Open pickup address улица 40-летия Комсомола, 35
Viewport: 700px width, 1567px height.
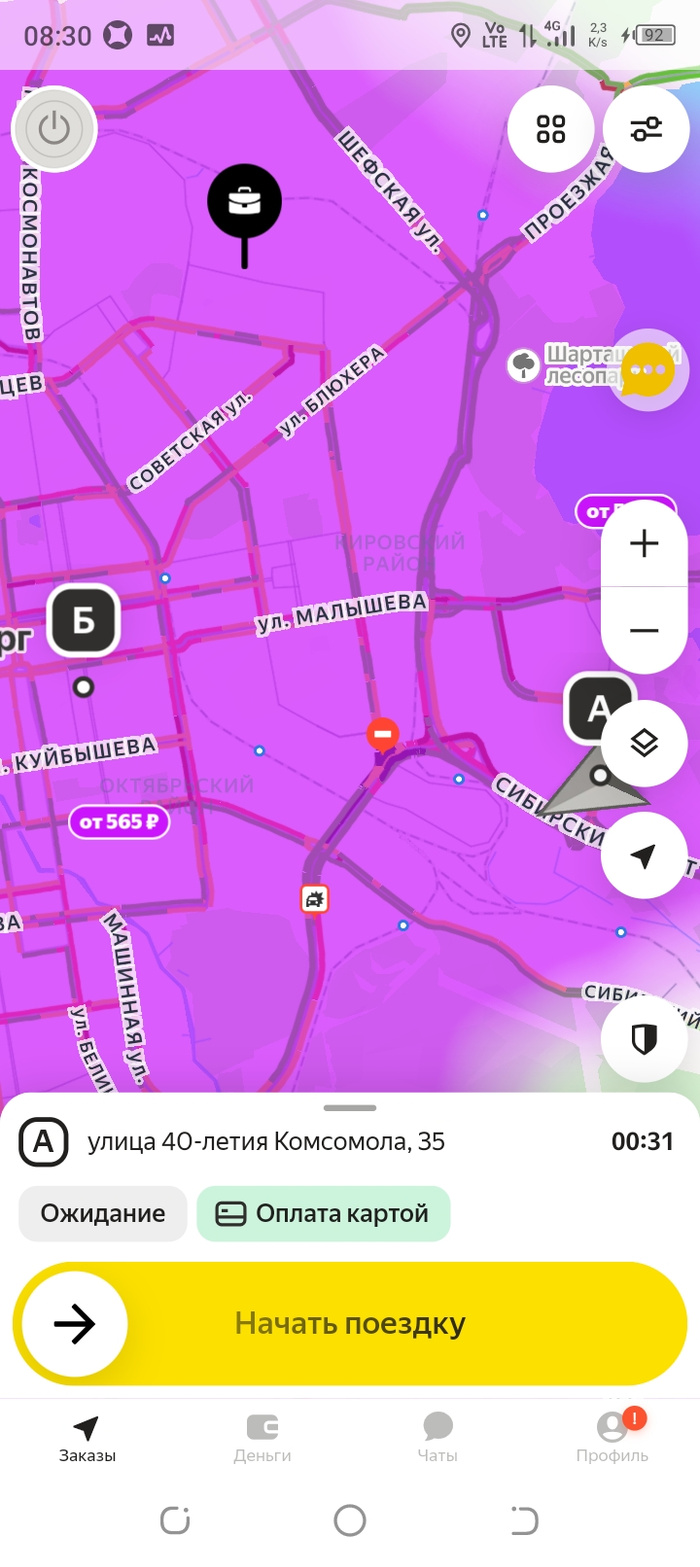click(x=266, y=1142)
